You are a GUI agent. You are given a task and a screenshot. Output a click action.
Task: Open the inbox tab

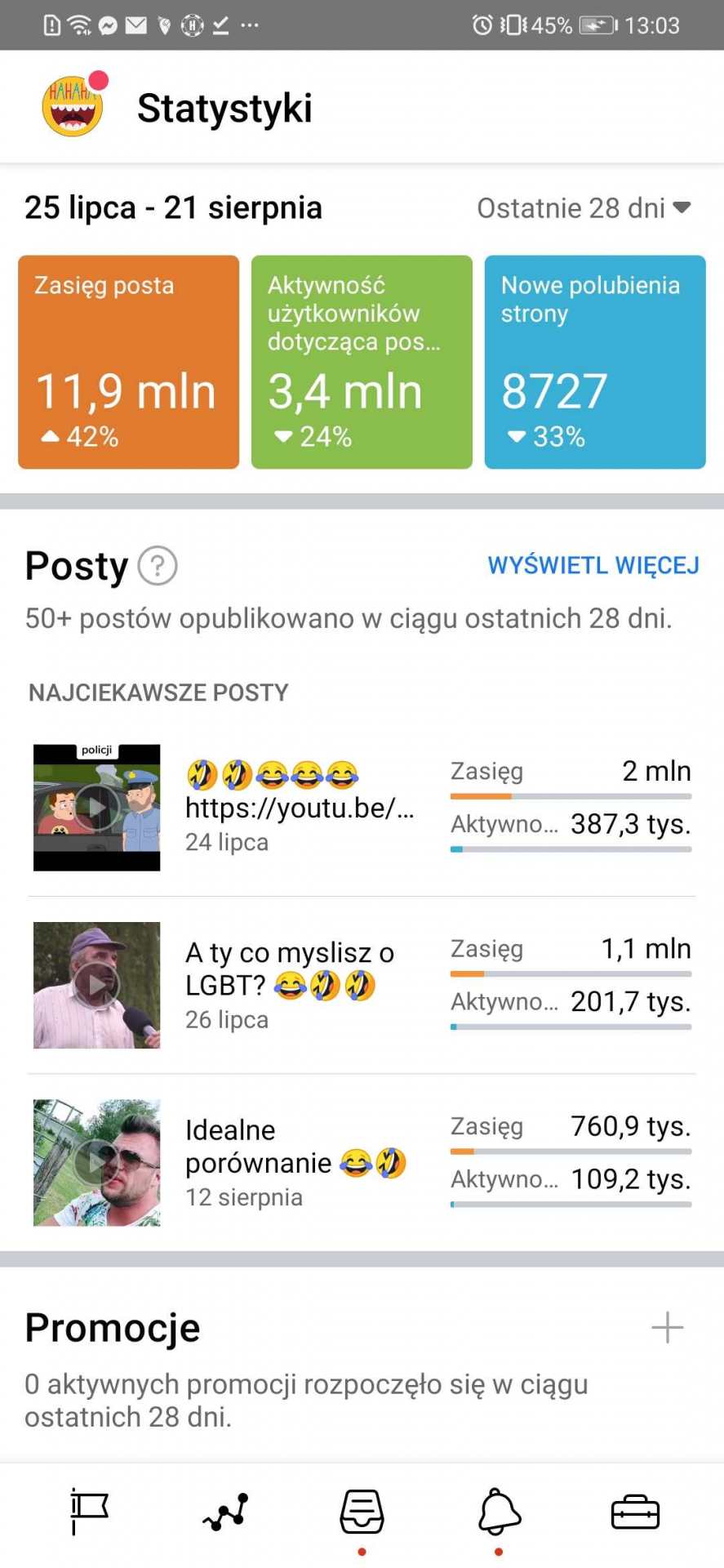coord(362,1512)
